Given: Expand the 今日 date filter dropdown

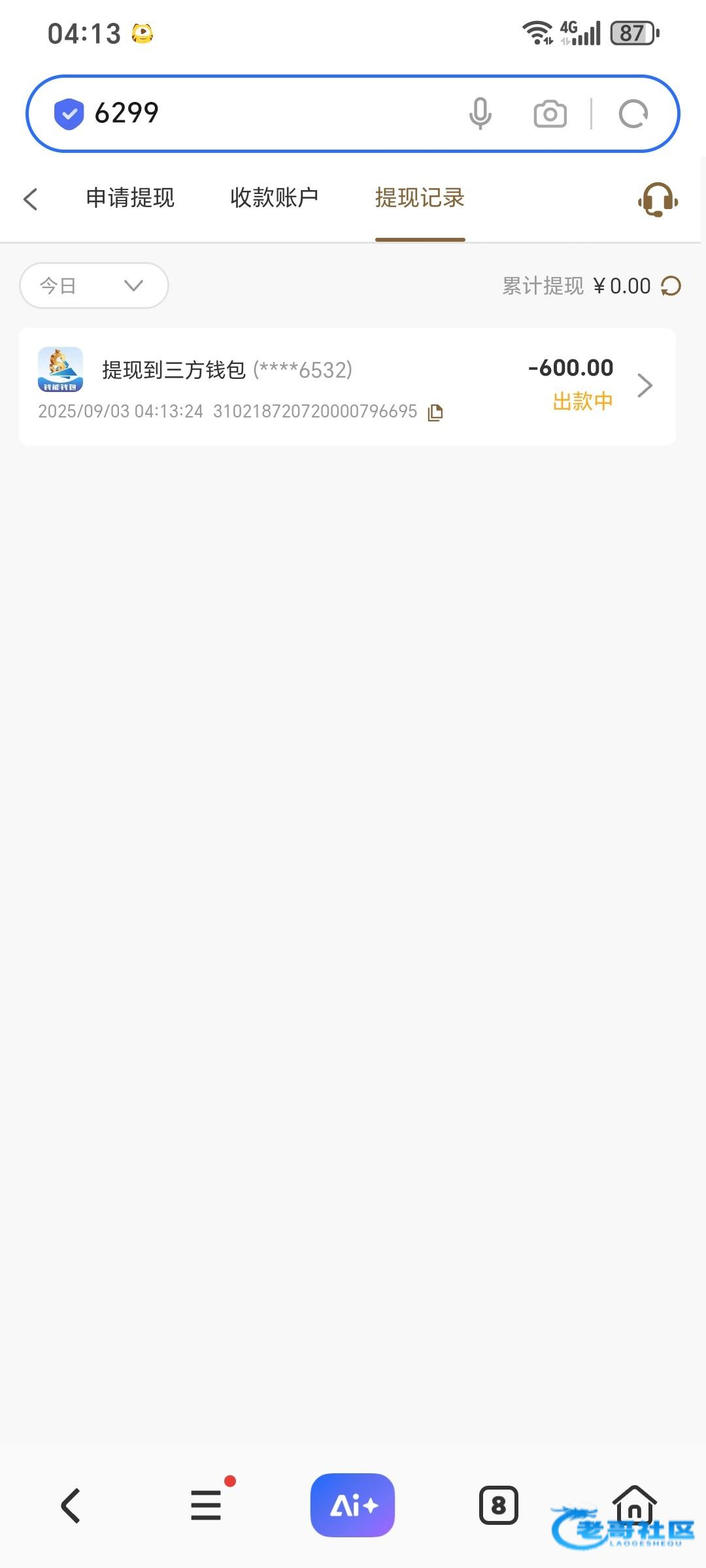Looking at the screenshot, I should pyautogui.click(x=93, y=286).
